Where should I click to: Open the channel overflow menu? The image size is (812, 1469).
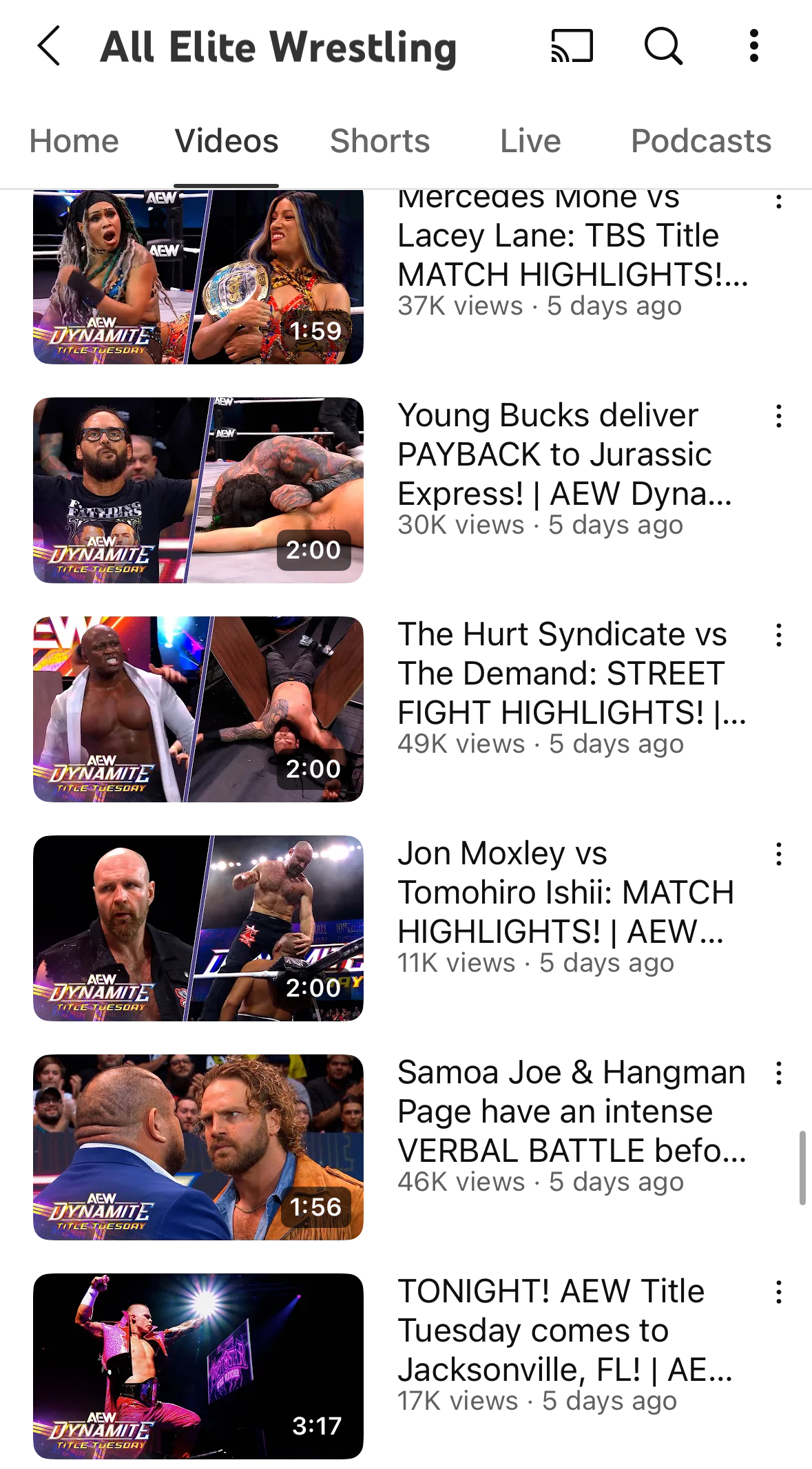[754, 47]
